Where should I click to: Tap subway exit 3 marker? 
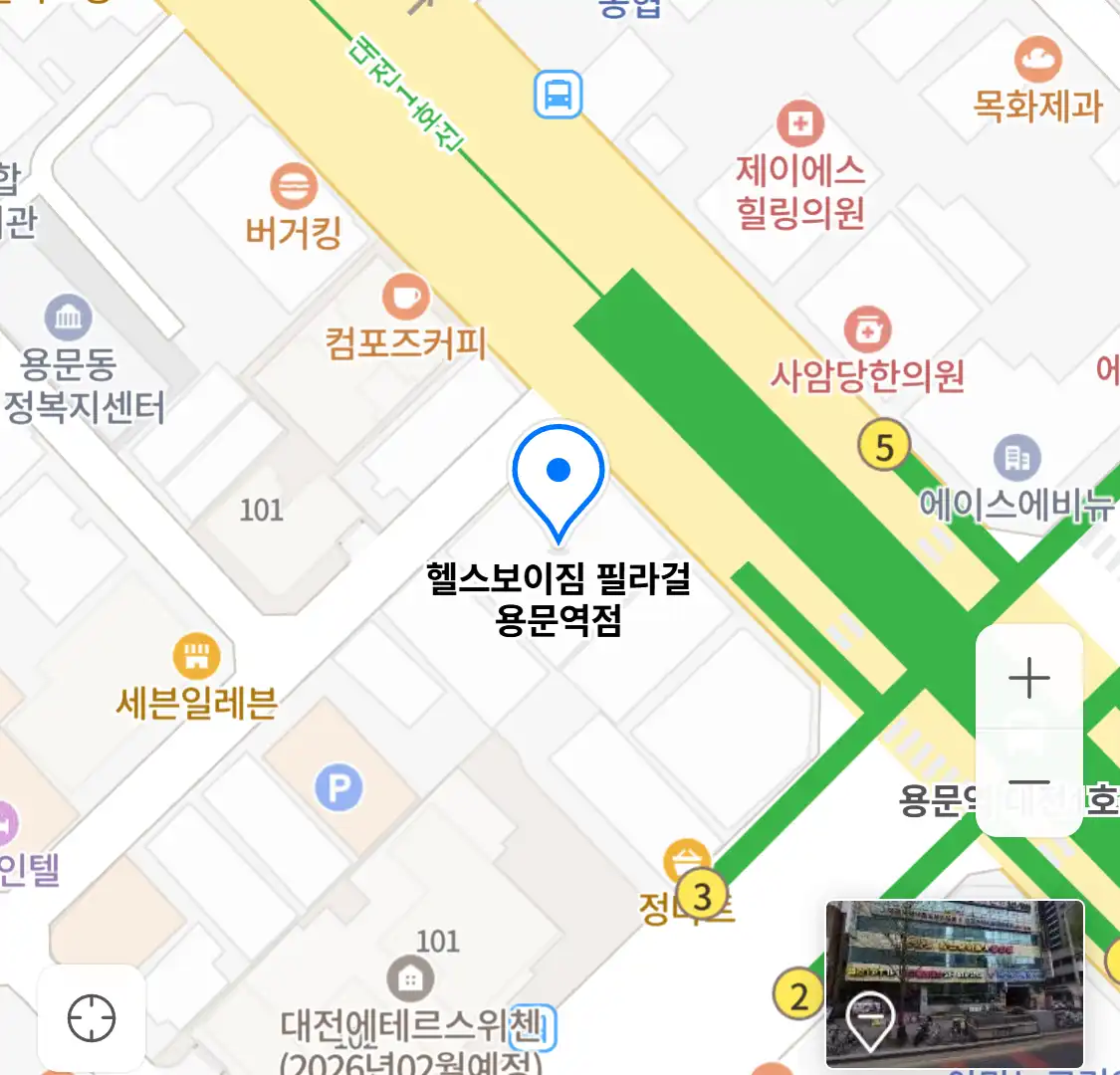(702, 896)
